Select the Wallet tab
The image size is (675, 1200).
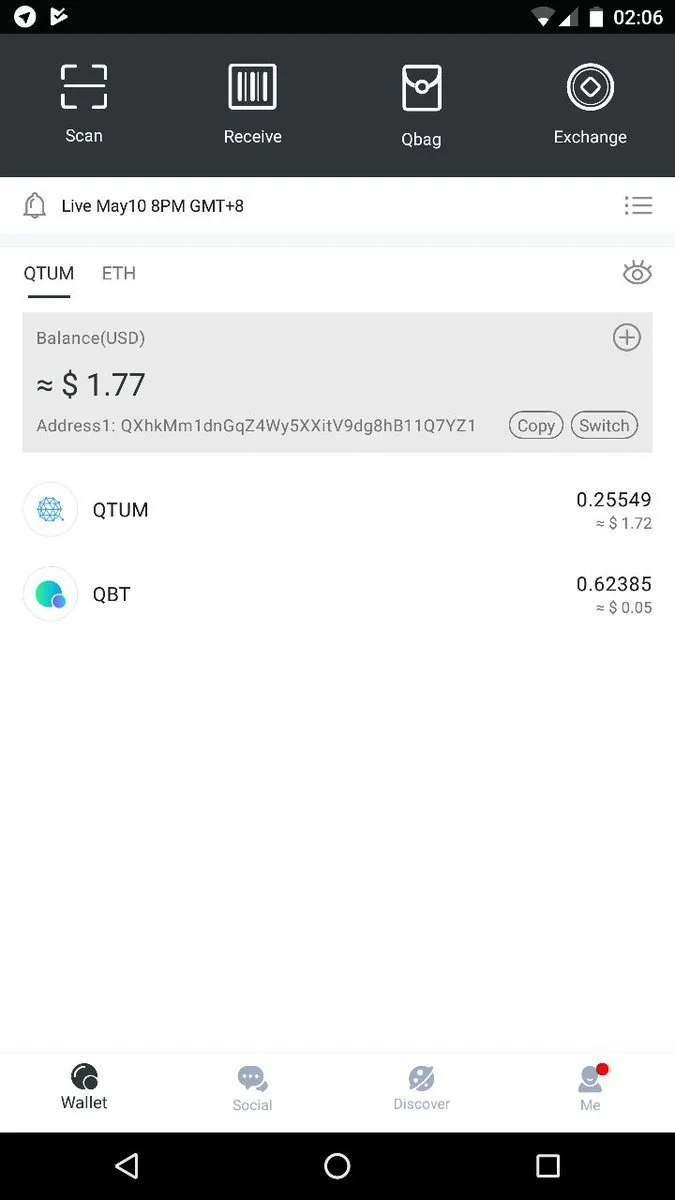(x=84, y=1088)
